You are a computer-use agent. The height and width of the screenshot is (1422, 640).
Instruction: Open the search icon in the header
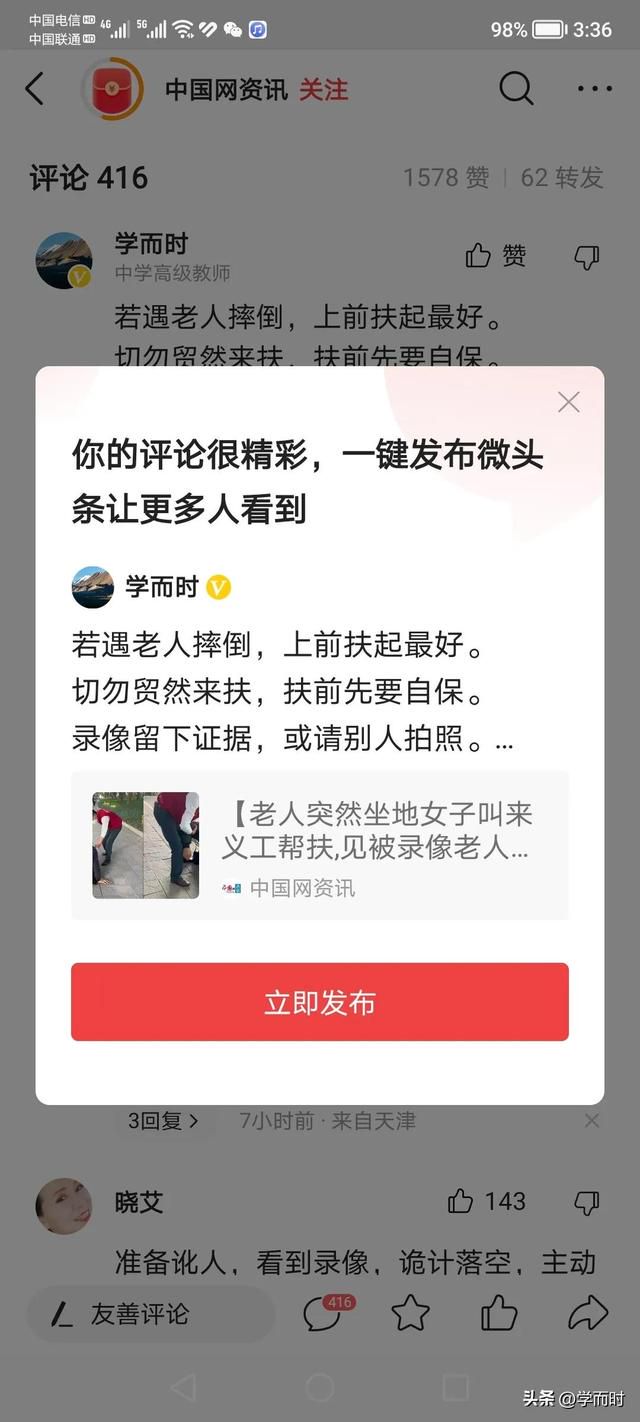pyautogui.click(x=516, y=89)
